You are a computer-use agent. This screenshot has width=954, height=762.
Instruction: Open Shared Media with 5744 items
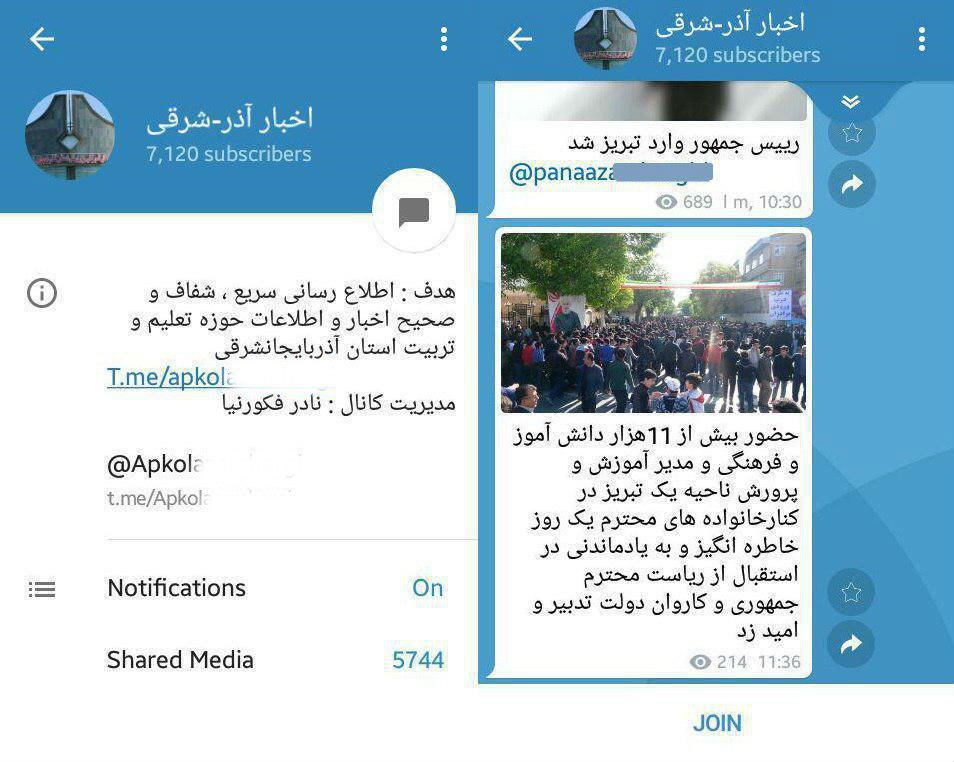point(275,660)
